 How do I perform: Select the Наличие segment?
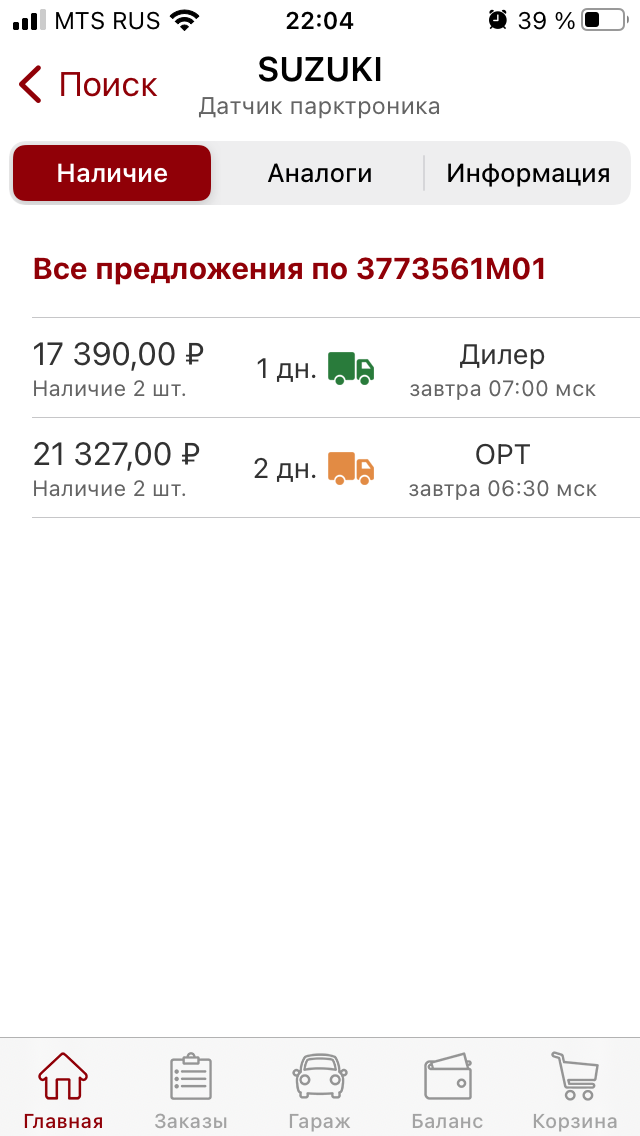point(112,173)
